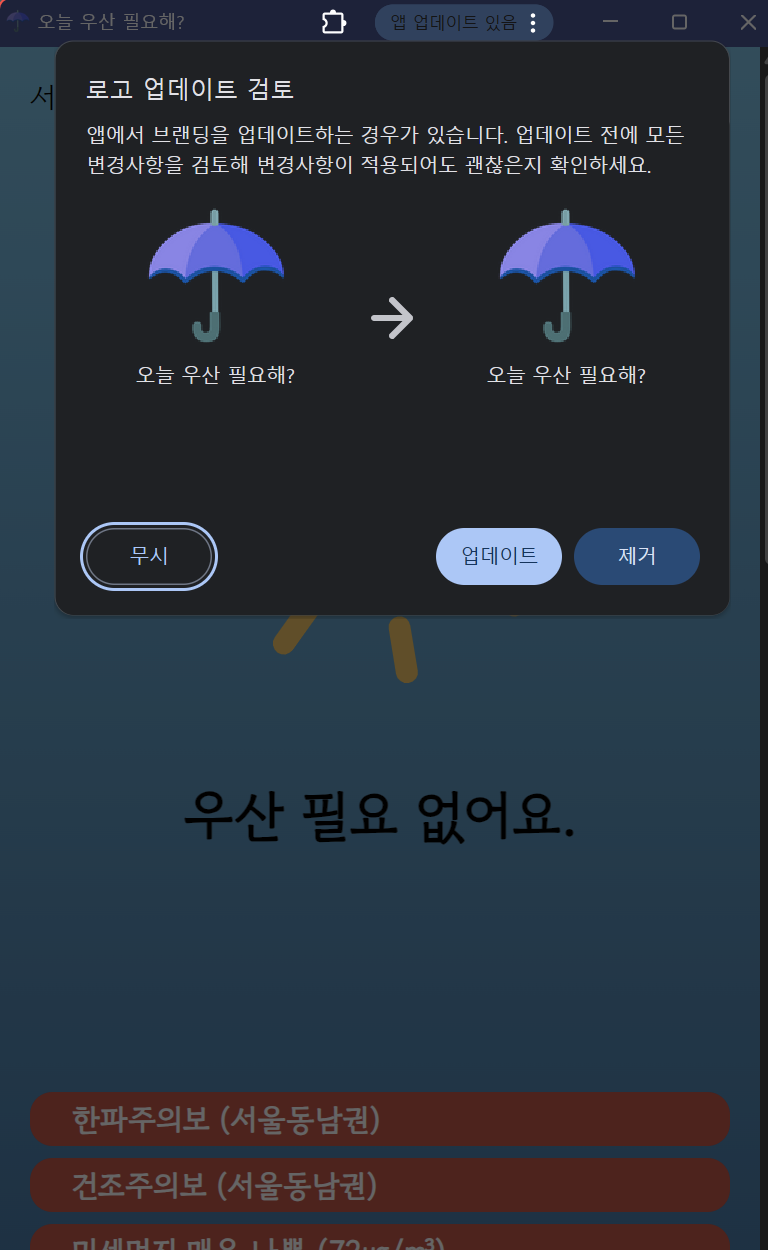Minimize the app window

click(x=610, y=22)
